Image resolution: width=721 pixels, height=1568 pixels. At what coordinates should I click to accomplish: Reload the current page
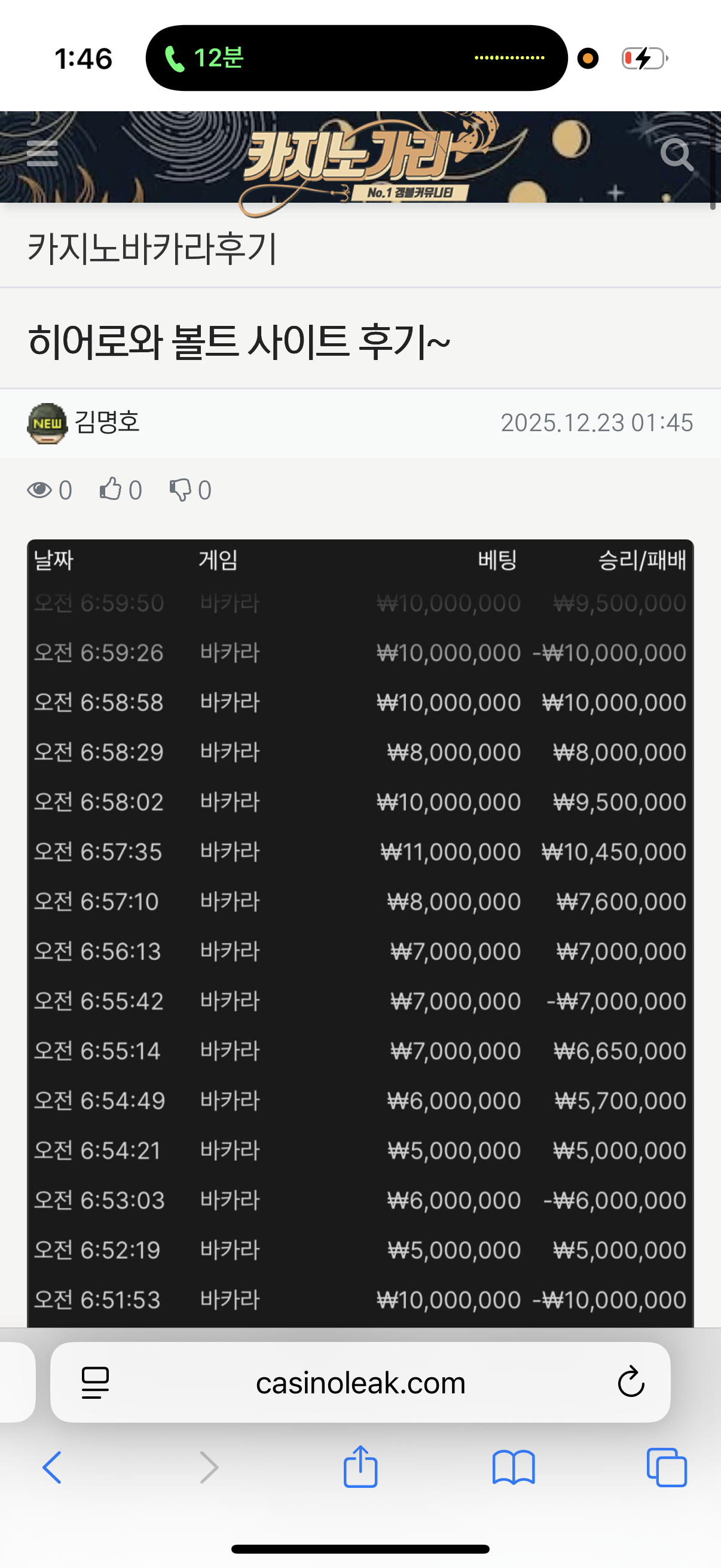[x=631, y=1382]
